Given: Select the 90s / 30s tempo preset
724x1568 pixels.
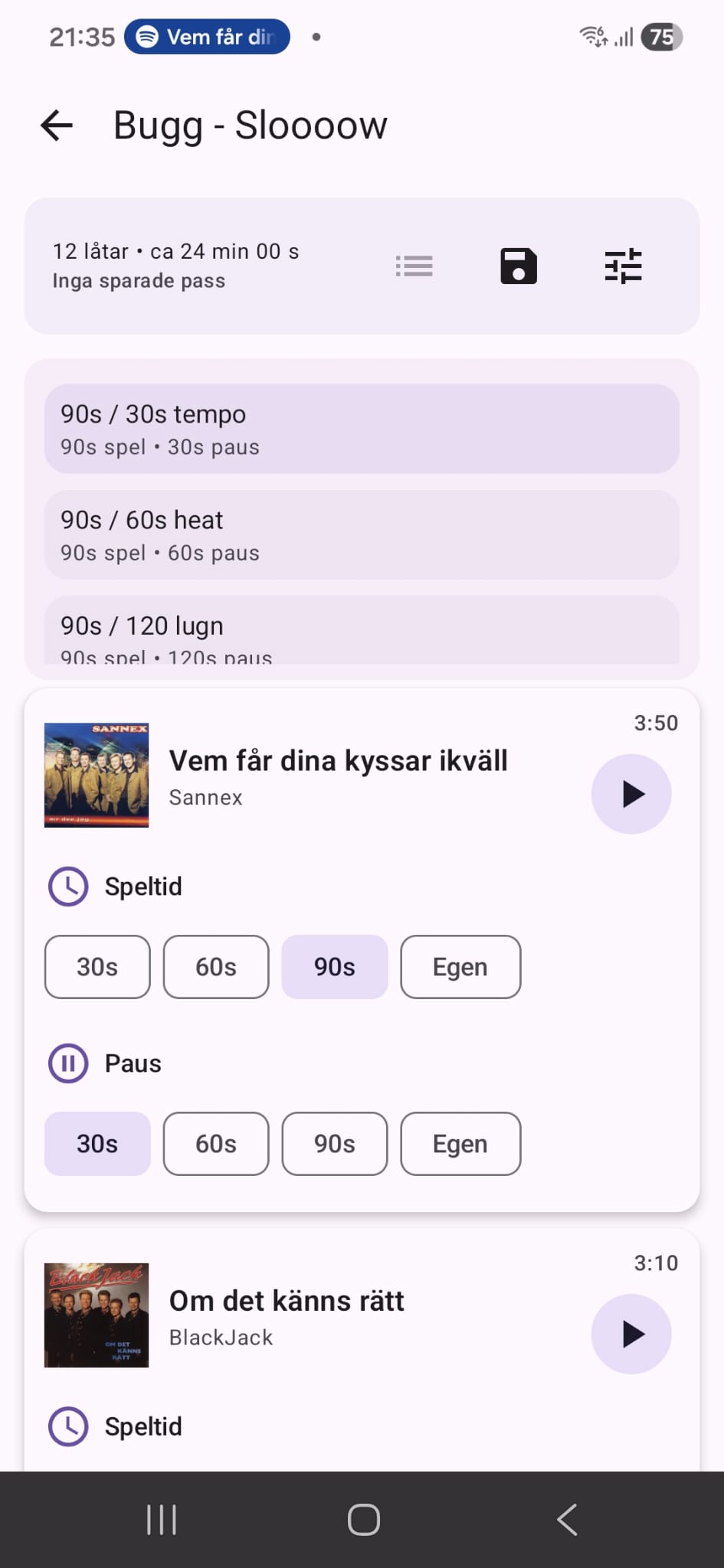Looking at the screenshot, I should point(362,429).
